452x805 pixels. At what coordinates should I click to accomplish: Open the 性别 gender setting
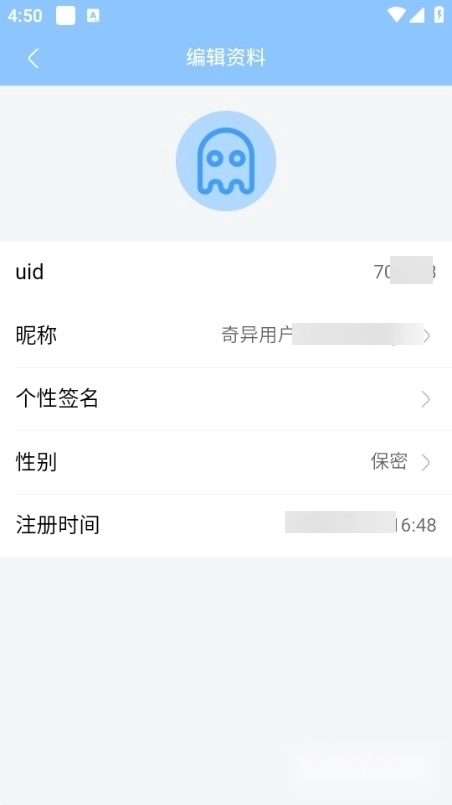click(x=226, y=463)
